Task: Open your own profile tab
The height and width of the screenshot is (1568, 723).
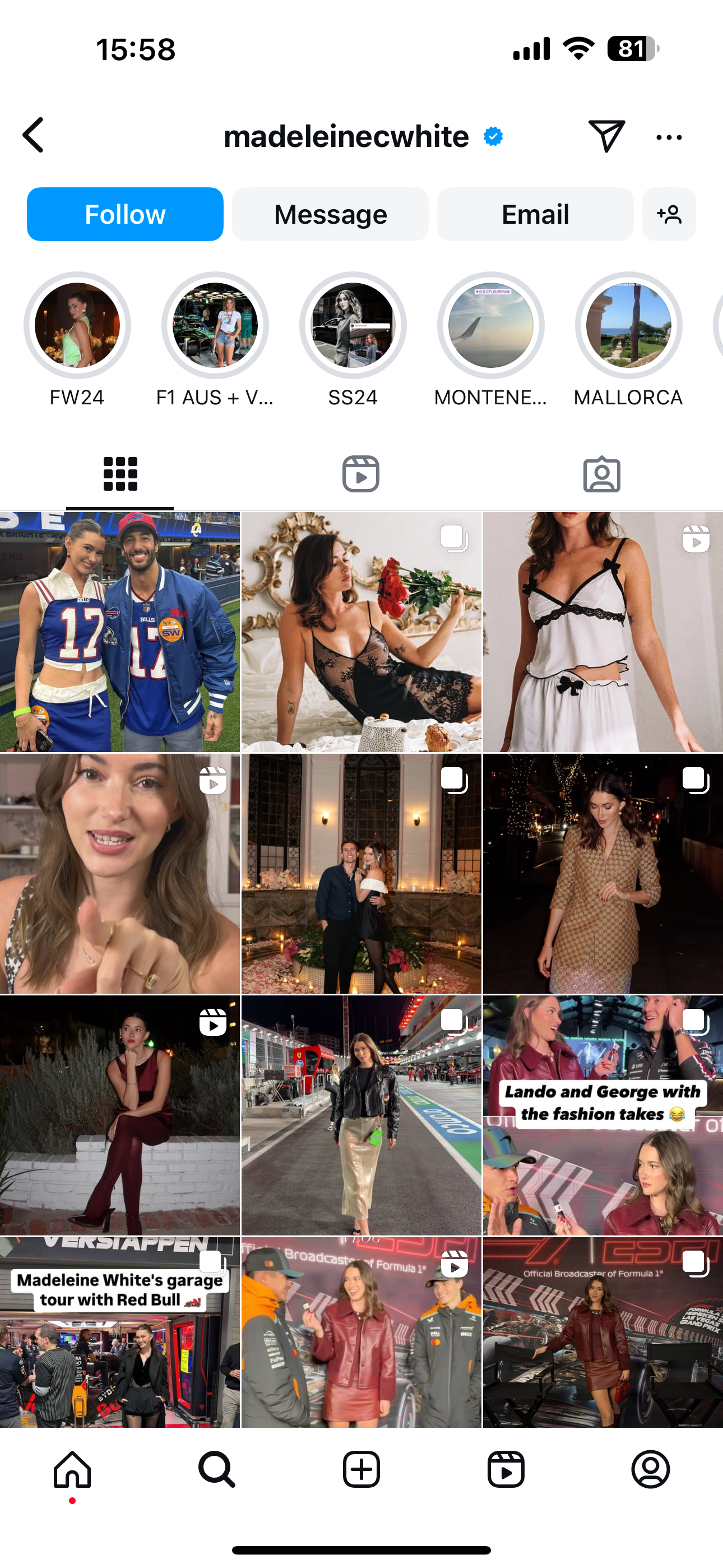Action: pyautogui.click(x=651, y=1469)
